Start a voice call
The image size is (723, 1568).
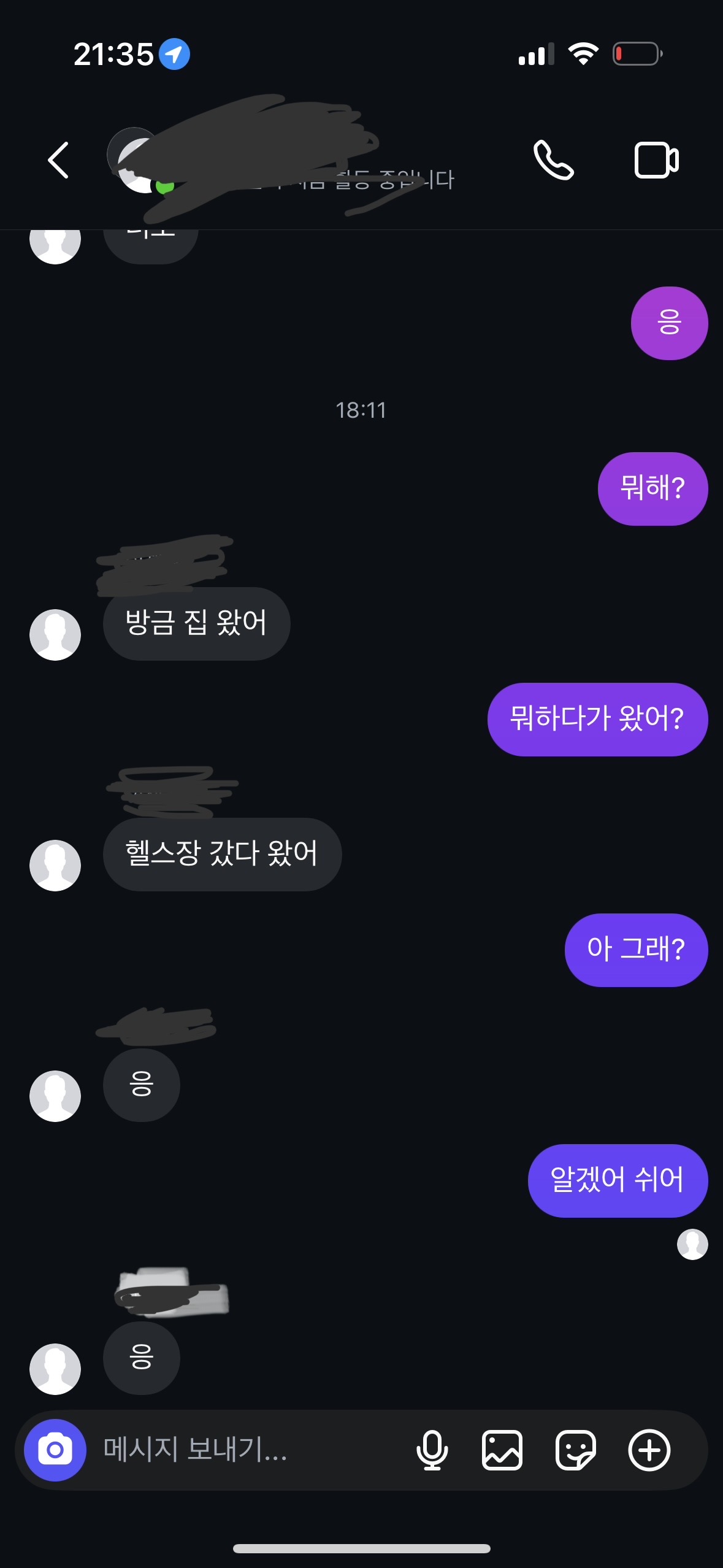coord(554,160)
